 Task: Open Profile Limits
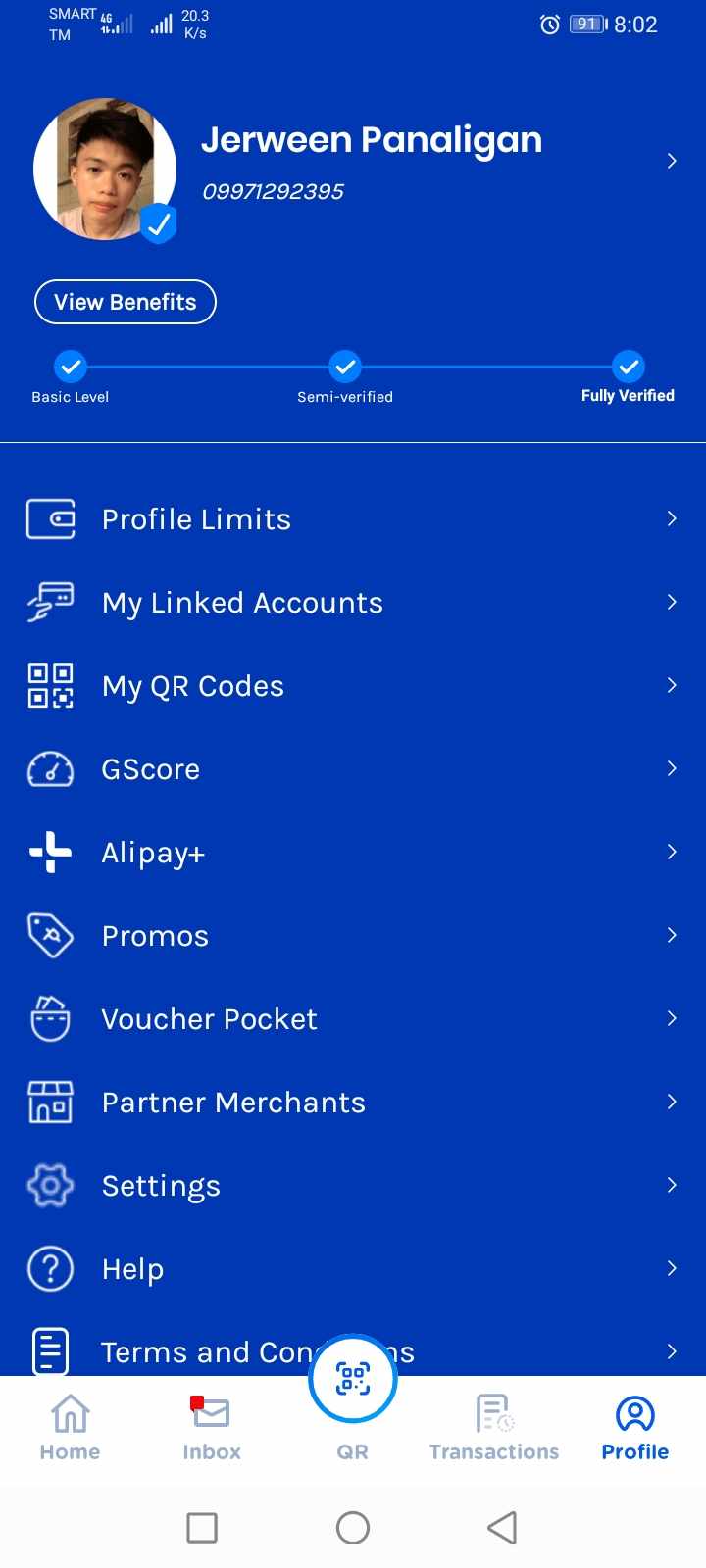196,519
